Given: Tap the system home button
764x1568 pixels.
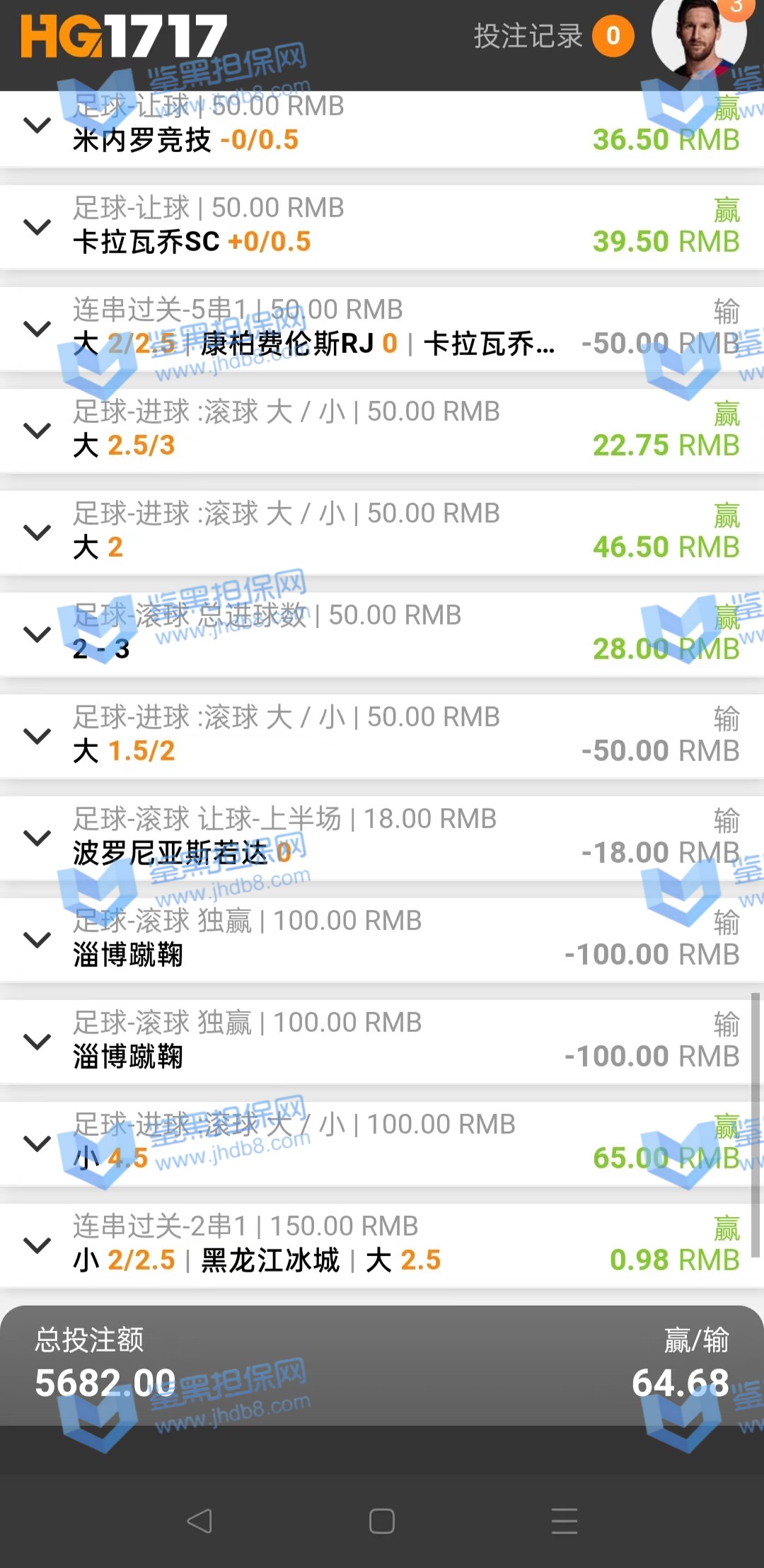Looking at the screenshot, I should [x=382, y=1521].
